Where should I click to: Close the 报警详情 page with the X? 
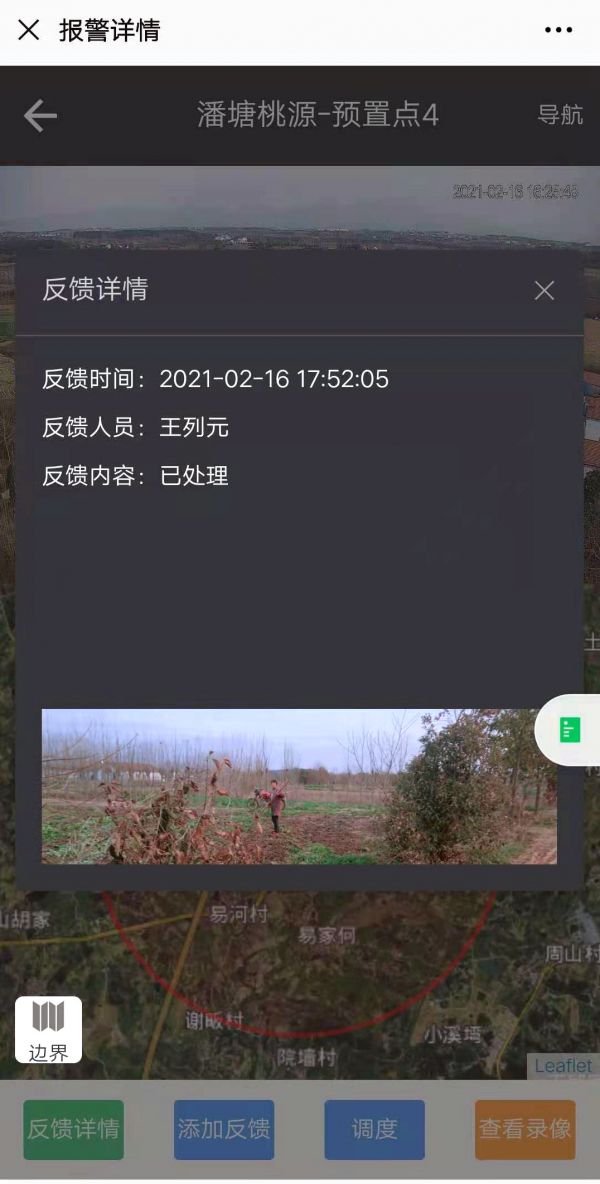[29, 30]
